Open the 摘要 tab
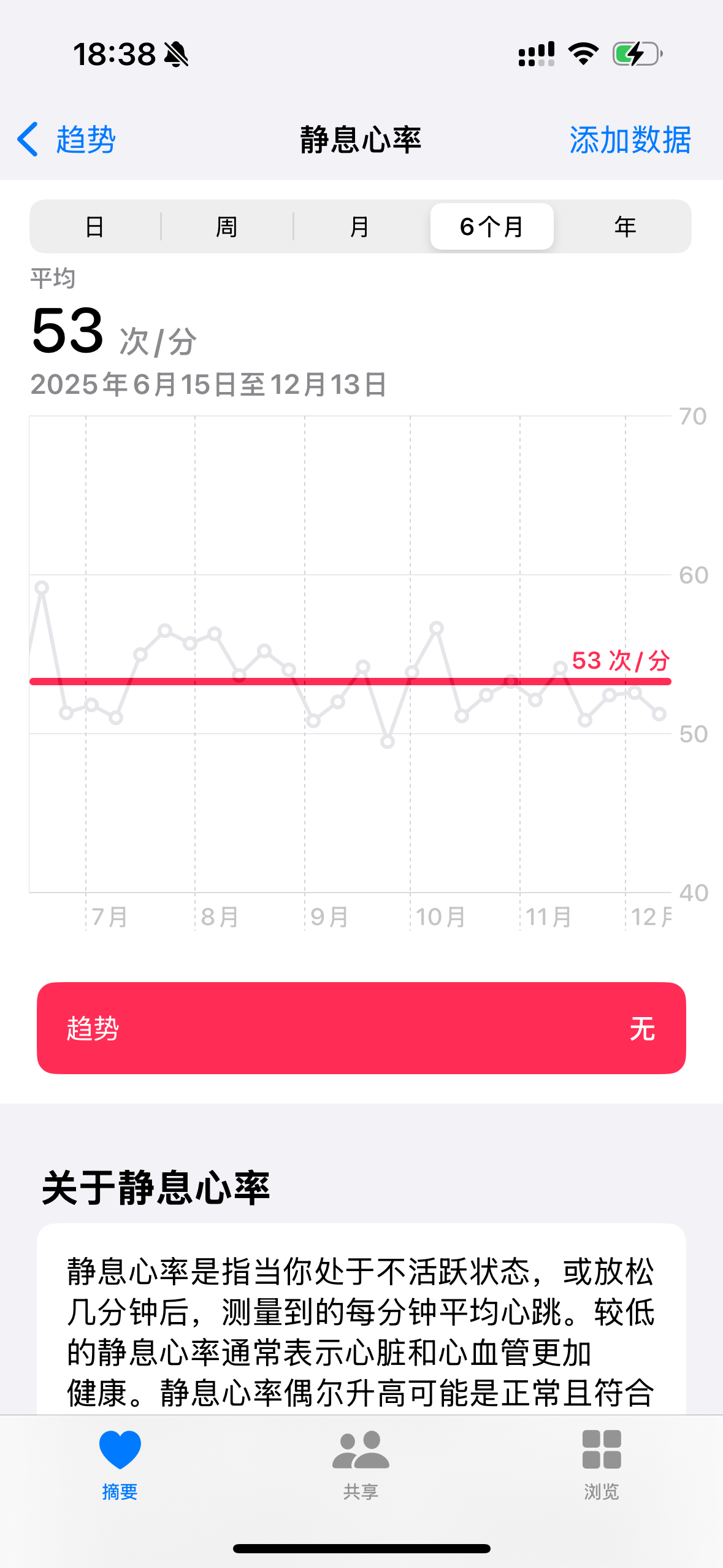This screenshot has width=723, height=1568. point(120,1464)
